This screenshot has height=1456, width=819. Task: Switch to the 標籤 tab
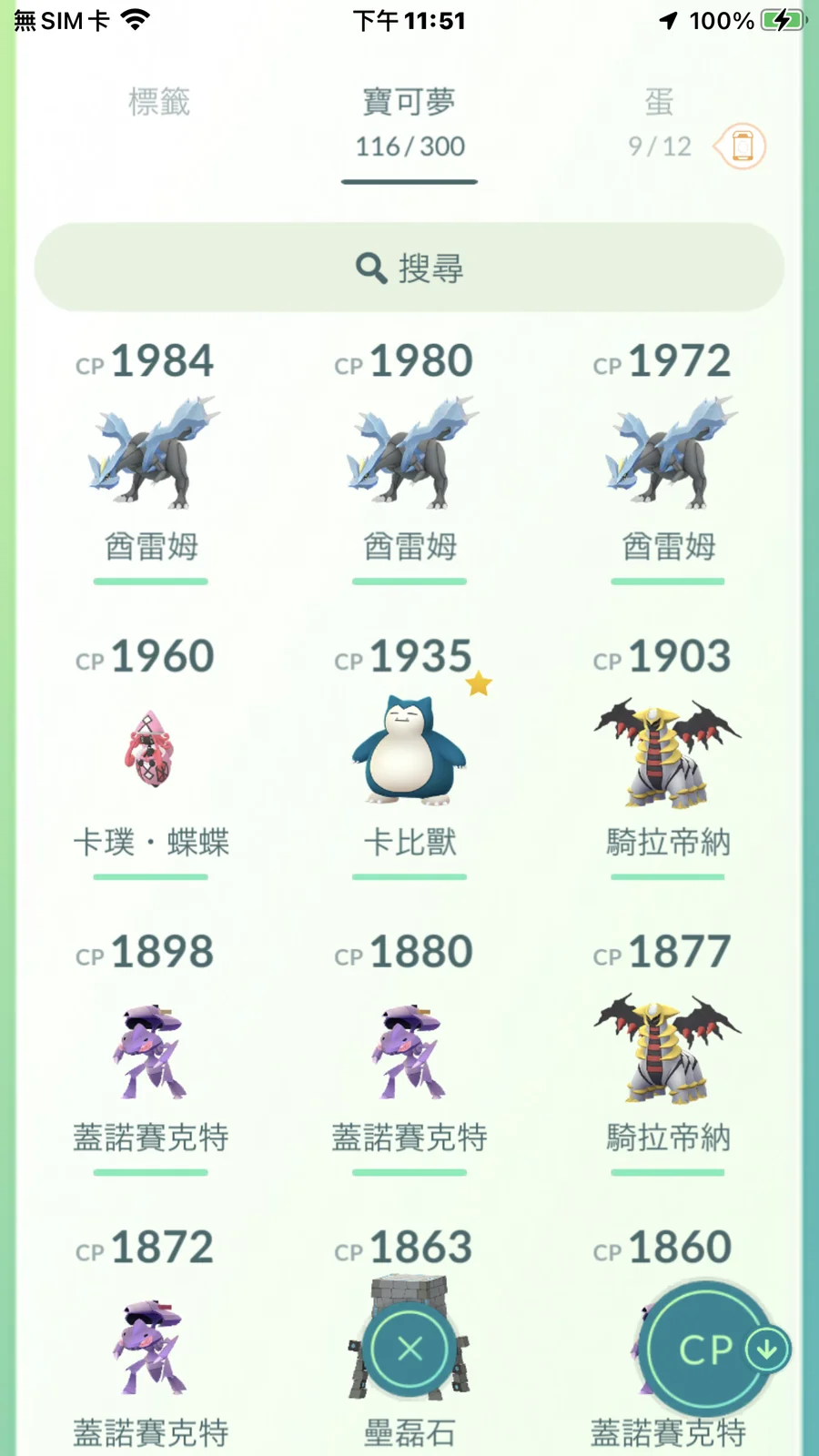[x=159, y=102]
